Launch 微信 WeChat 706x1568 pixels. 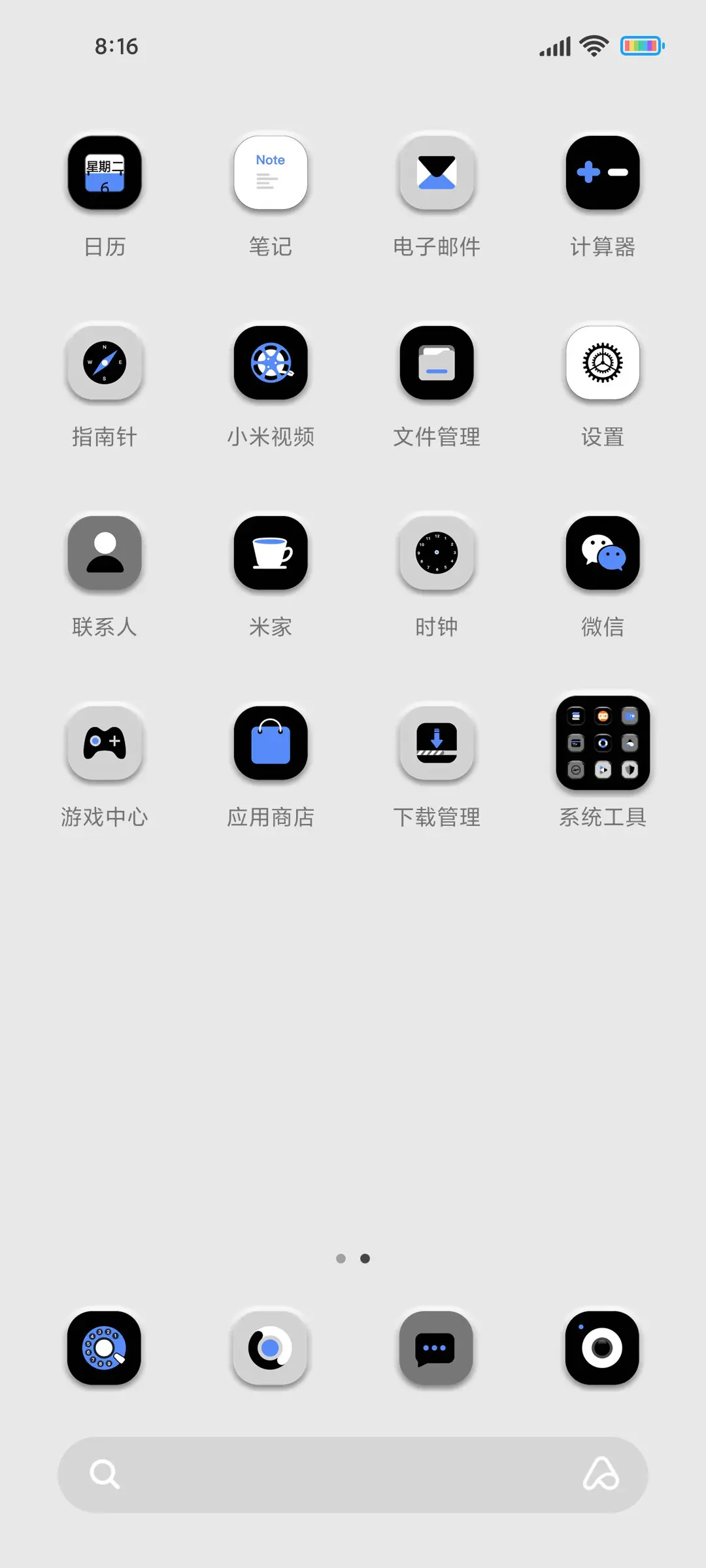click(x=603, y=553)
